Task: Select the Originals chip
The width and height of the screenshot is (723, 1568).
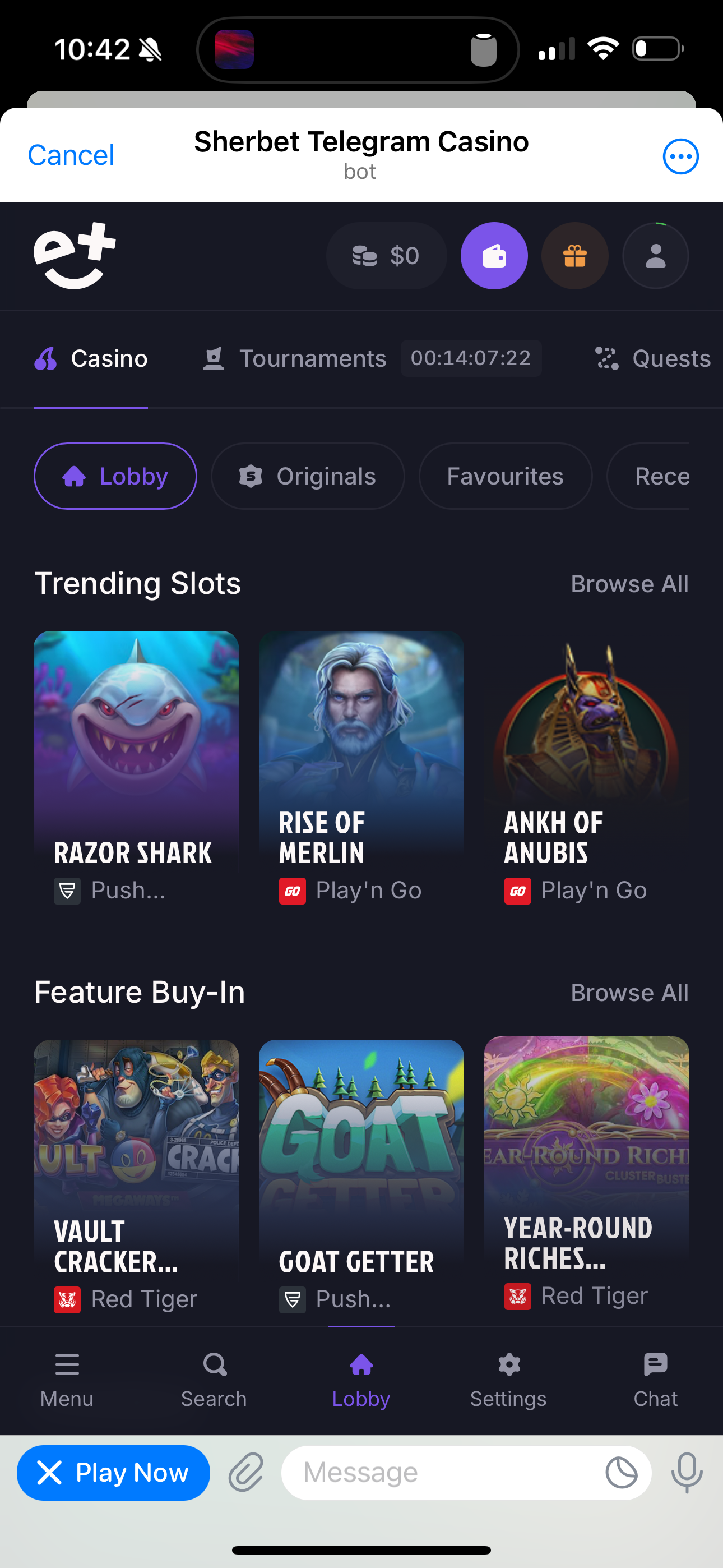Action: [x=307, y=476]
